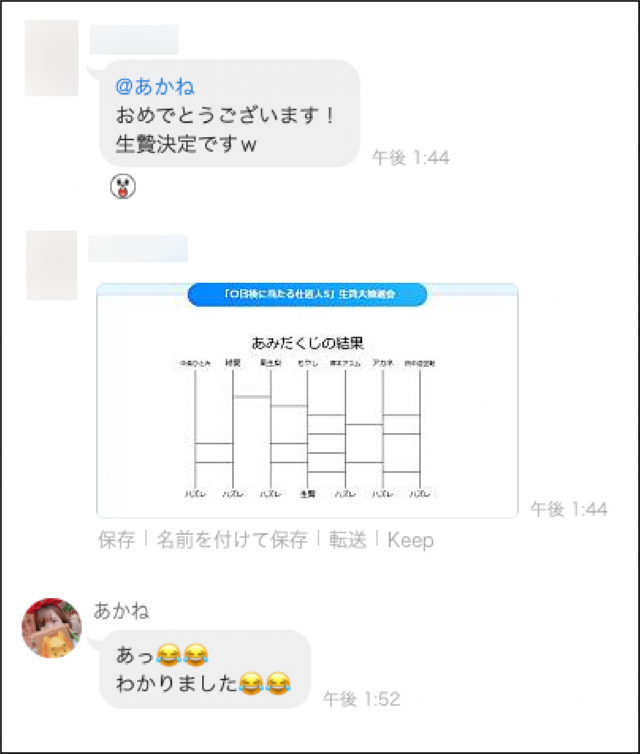Open the @あかね mention
Screen dimensions: 640x754
154,85
